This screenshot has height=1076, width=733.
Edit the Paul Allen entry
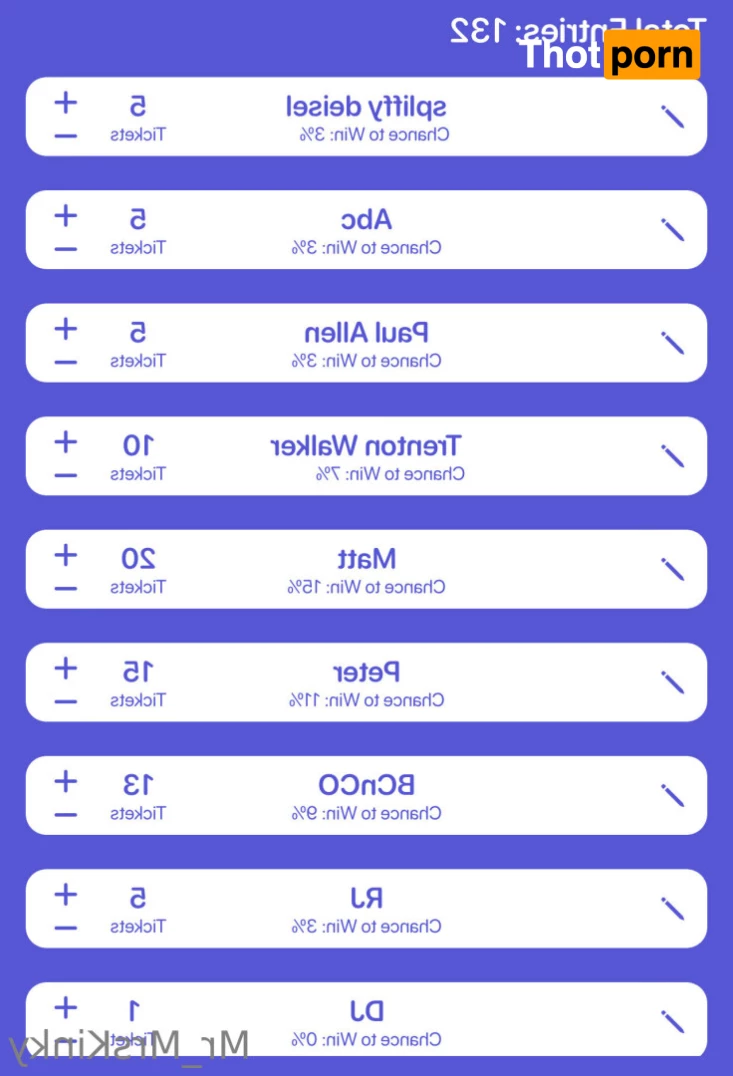(673, 342)
